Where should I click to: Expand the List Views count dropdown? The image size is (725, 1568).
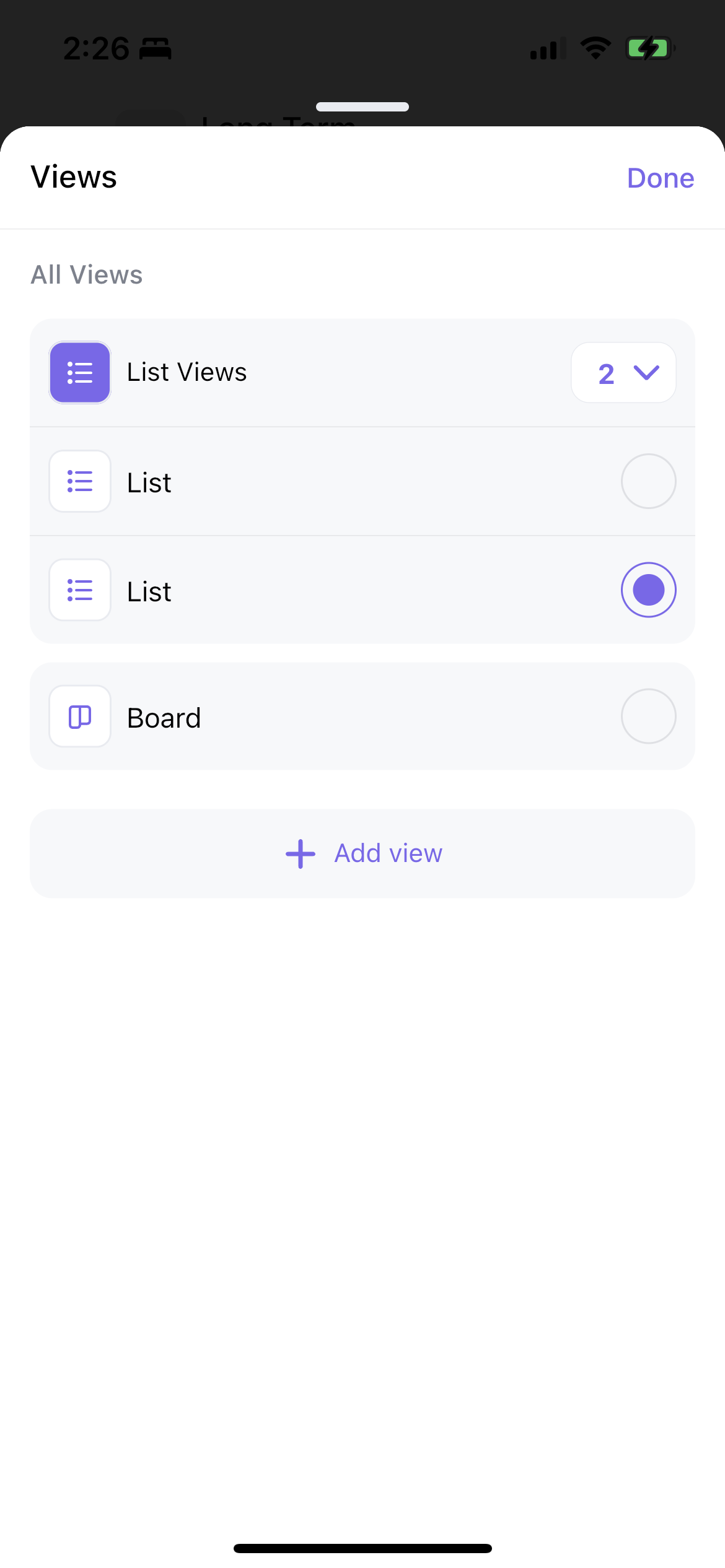point(623,372)
